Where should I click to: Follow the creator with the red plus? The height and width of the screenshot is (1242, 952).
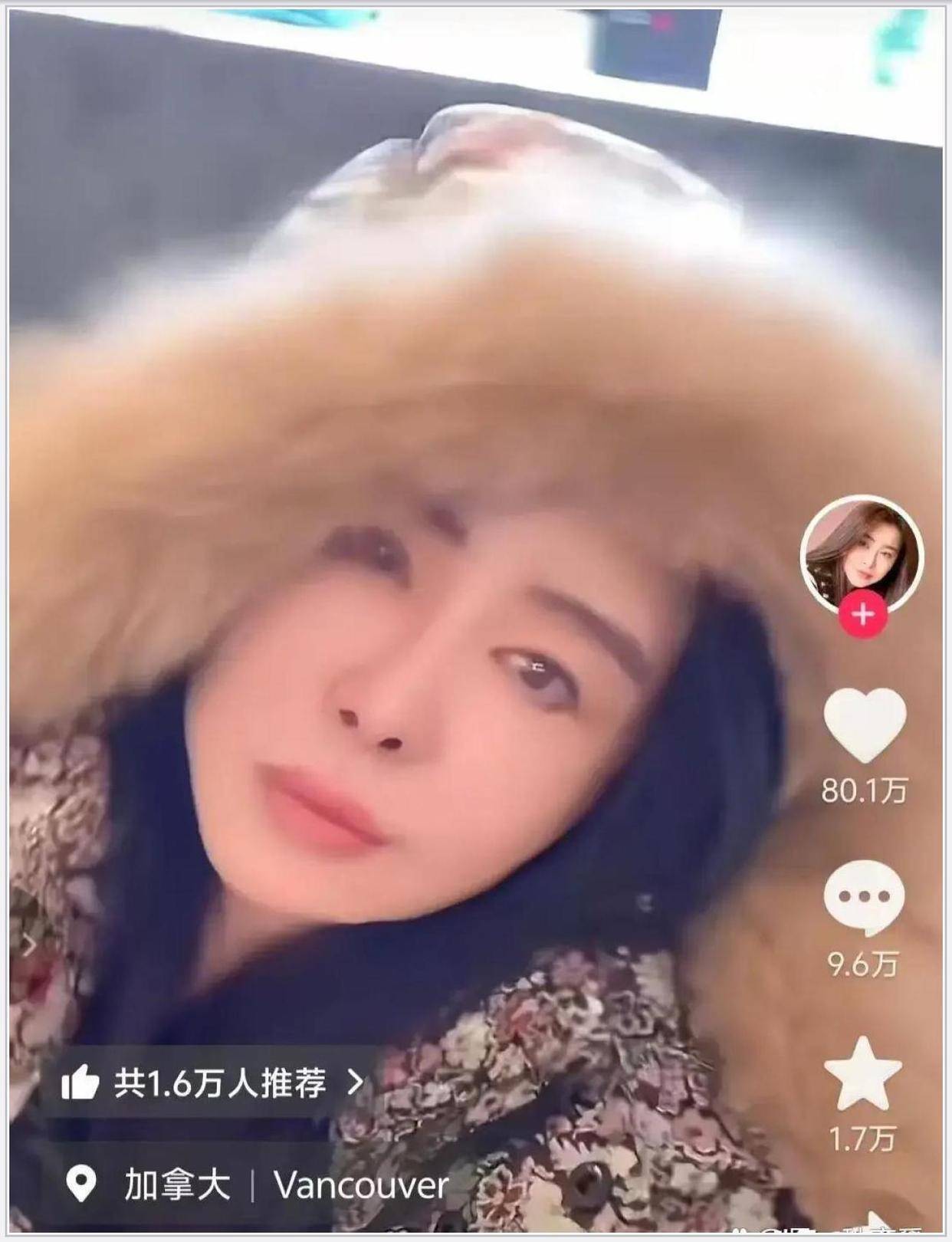tap(863, 614)
